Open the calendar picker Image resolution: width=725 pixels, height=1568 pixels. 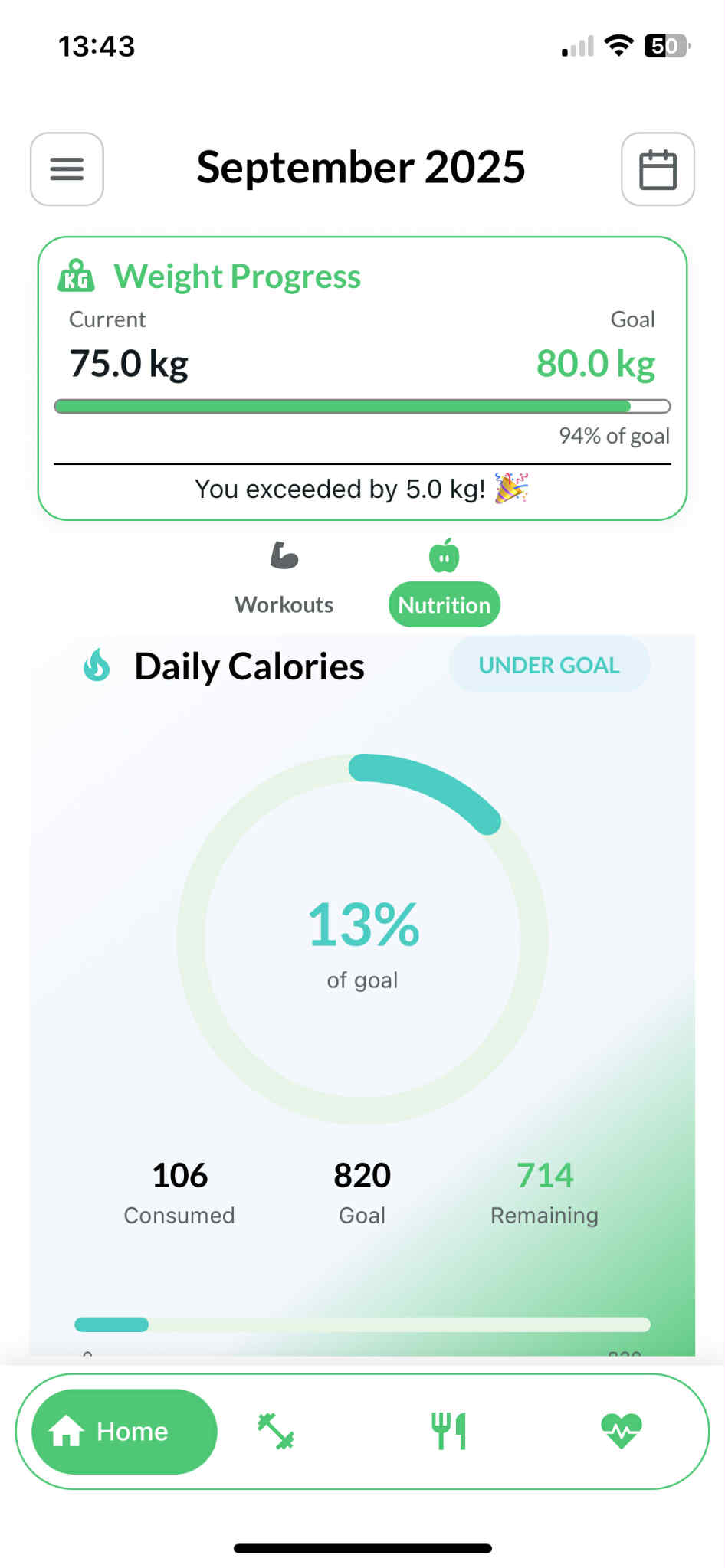click(658, 169)
